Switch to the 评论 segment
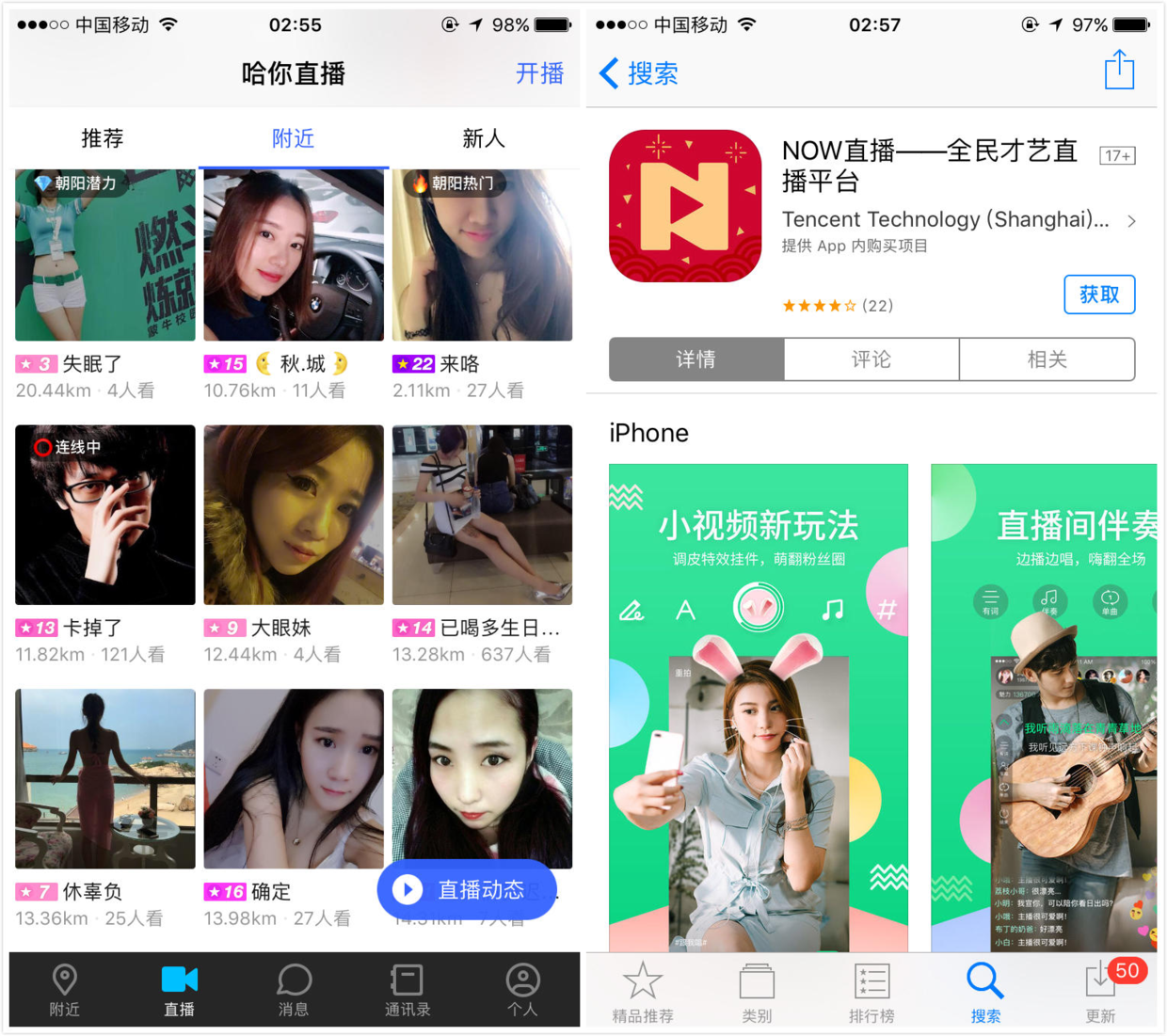Screen dimensions: 1167x1036 (x=871, y=359)
